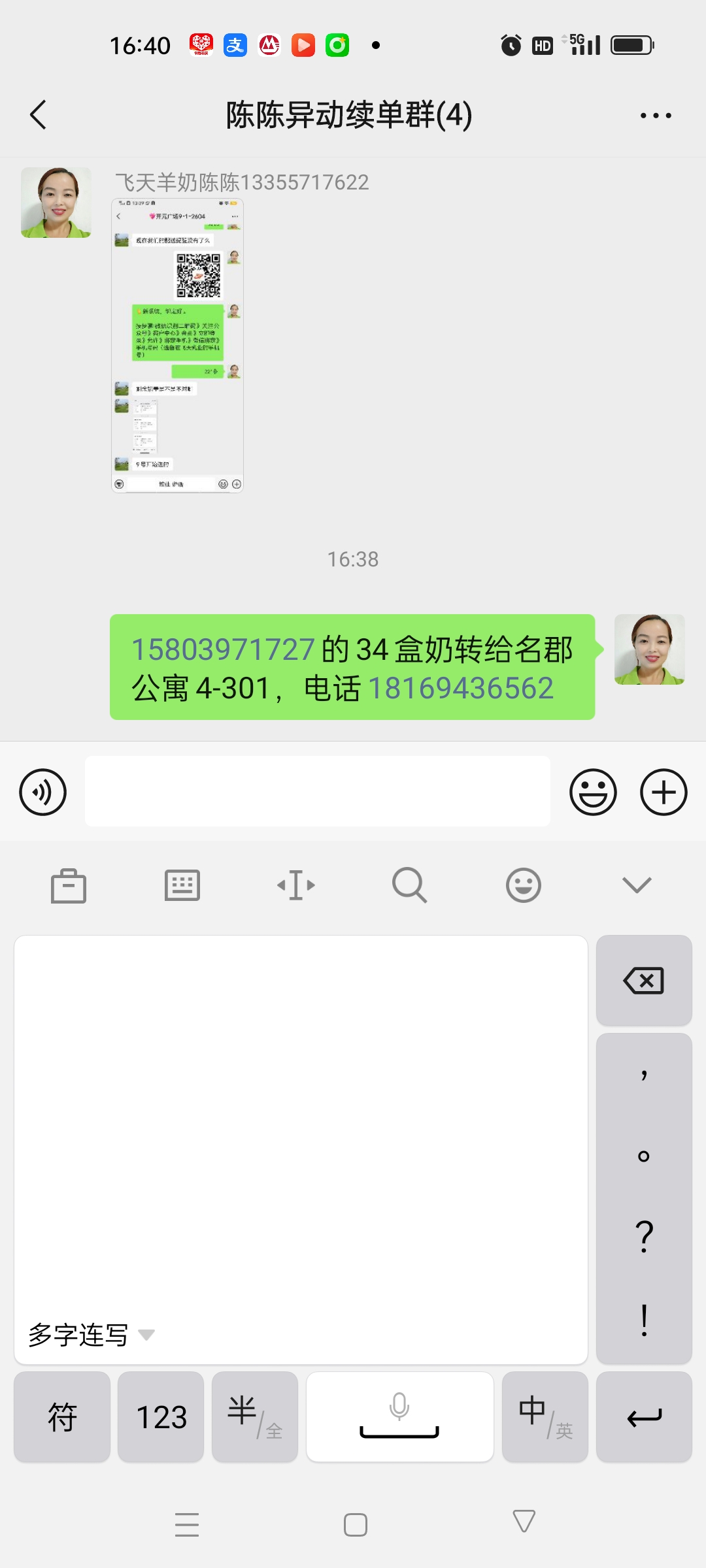Collapse the keyboard with down chevron
This screenshot has height=1568, width=706.
[637, 886]
